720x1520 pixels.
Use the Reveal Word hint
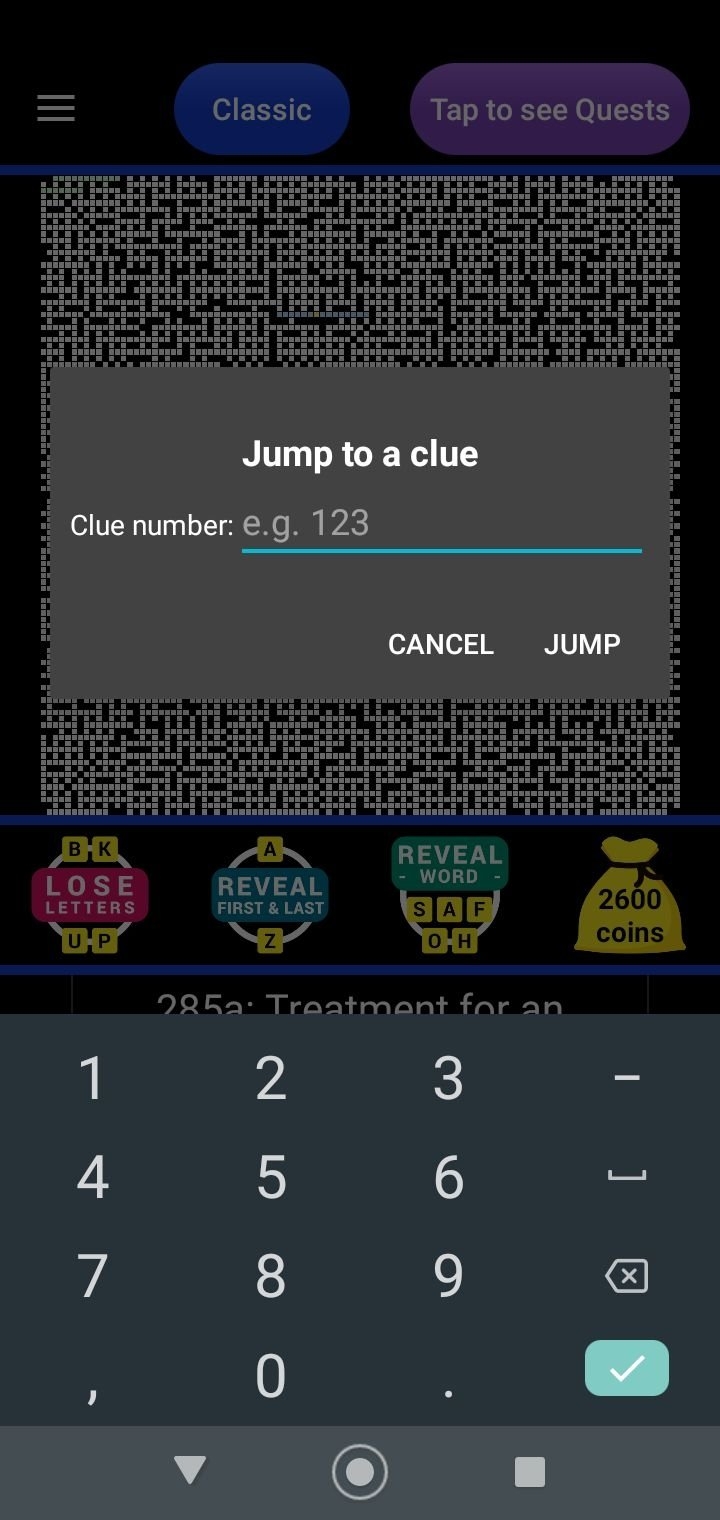tap(449, 895)
